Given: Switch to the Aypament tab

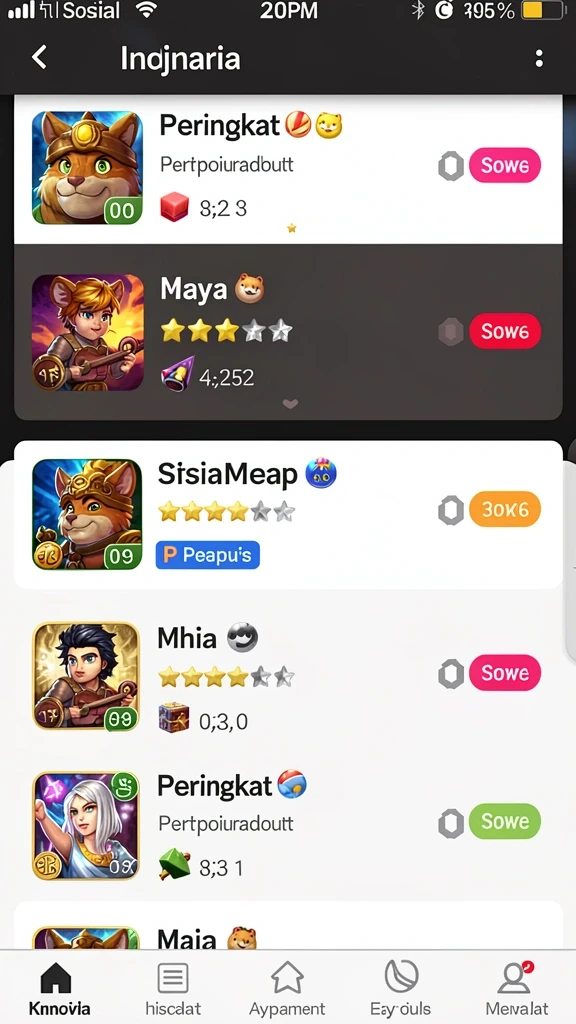Looking at the screenshot, I should pyautogui.click(x=287, y=989).
